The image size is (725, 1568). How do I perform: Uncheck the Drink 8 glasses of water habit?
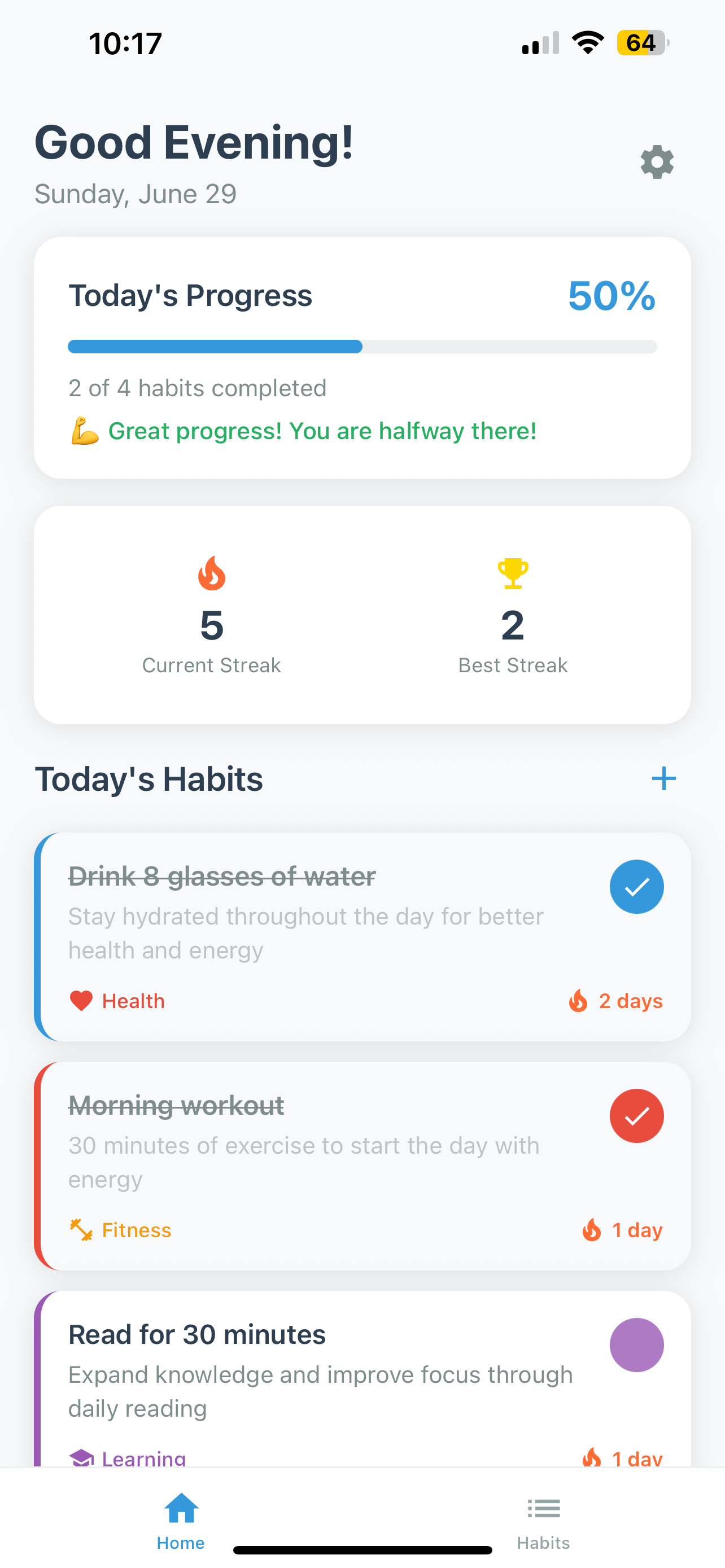(x=636, y=887)
